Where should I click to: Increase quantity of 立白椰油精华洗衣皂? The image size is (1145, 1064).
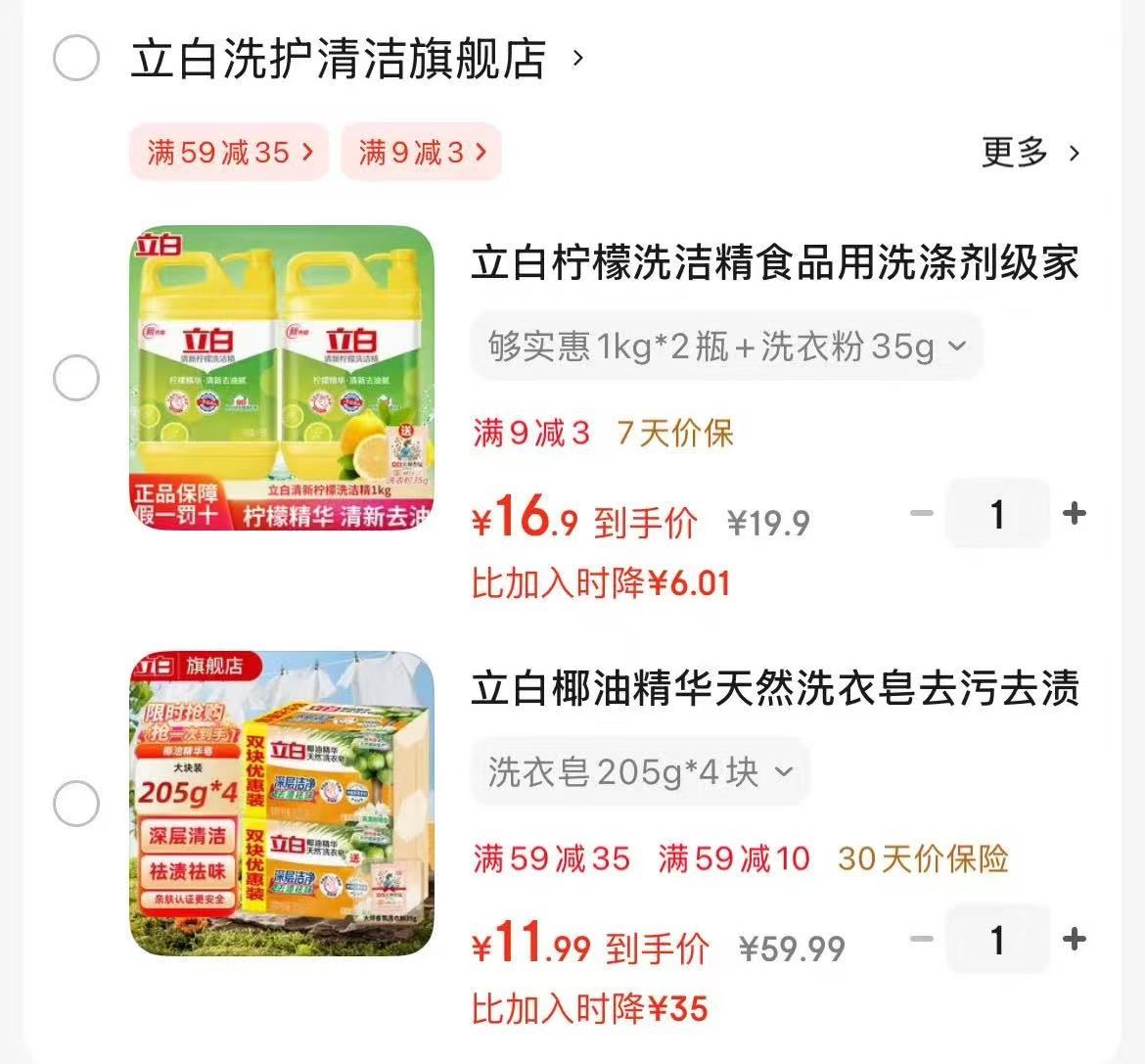(x=1074, y=940)
